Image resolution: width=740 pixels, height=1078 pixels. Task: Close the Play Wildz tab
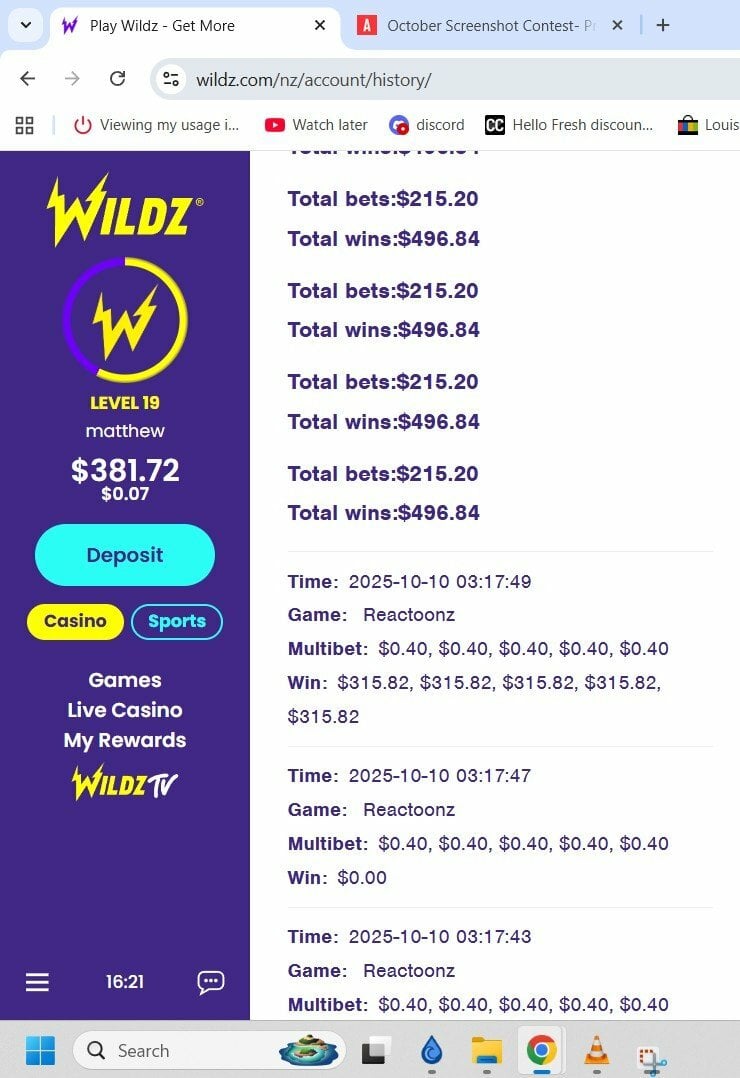320,25
